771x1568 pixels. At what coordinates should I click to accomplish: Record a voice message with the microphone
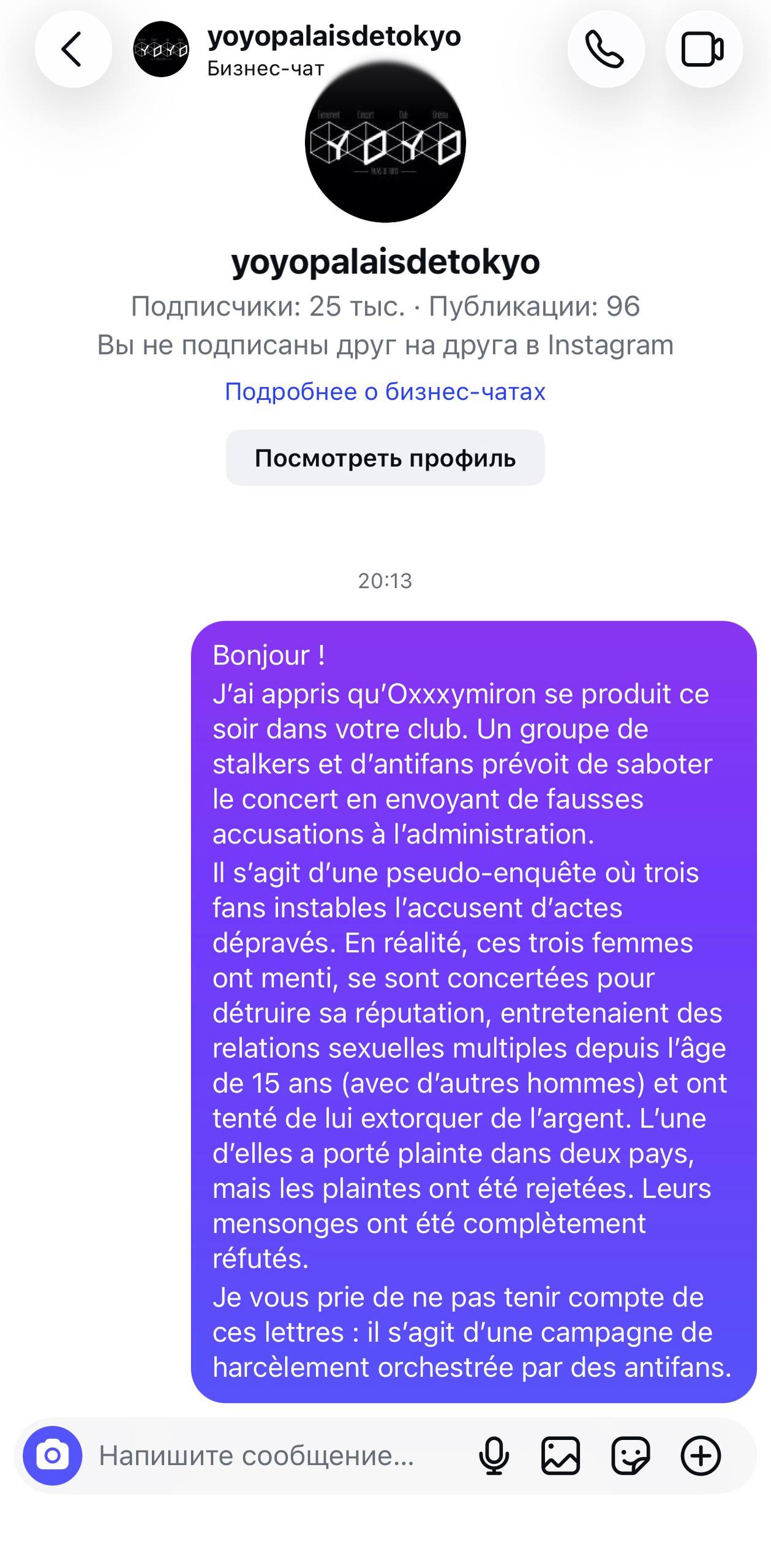494,1455
